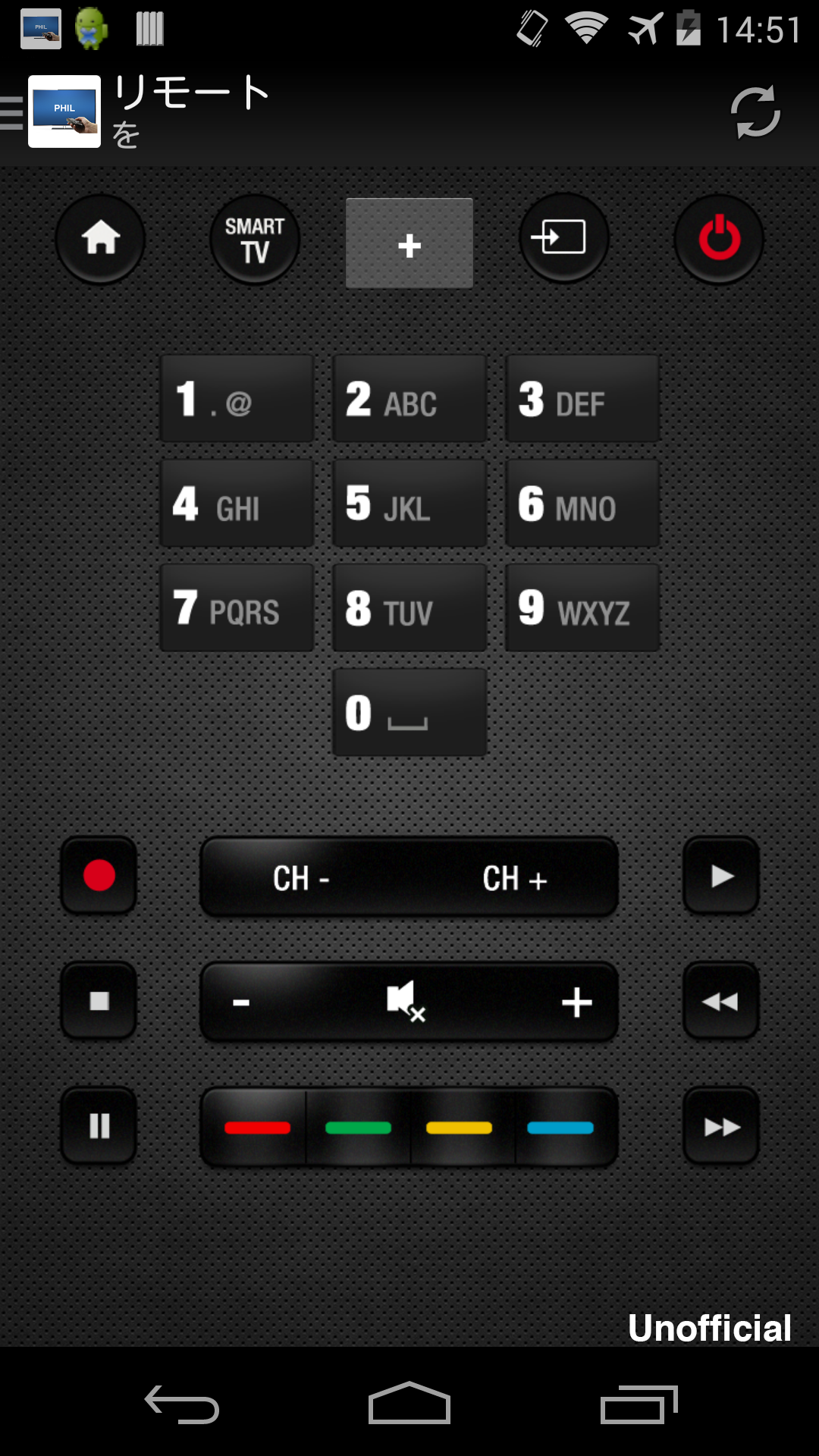This screenshot has width=819, height=1456.
Task: Tap the TV home button
Action: (x=100, y=239)
